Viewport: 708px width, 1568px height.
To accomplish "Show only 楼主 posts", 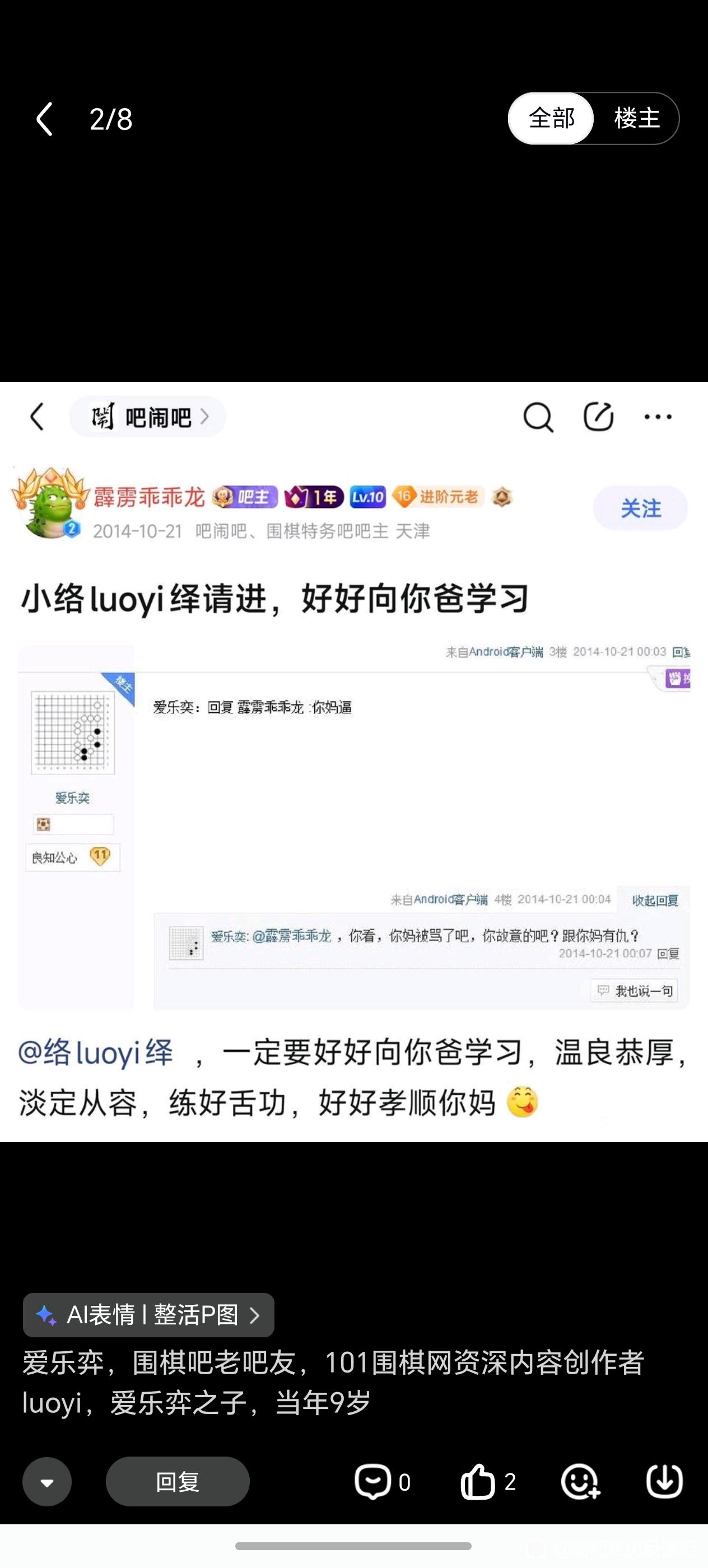I will coord(637,118).
